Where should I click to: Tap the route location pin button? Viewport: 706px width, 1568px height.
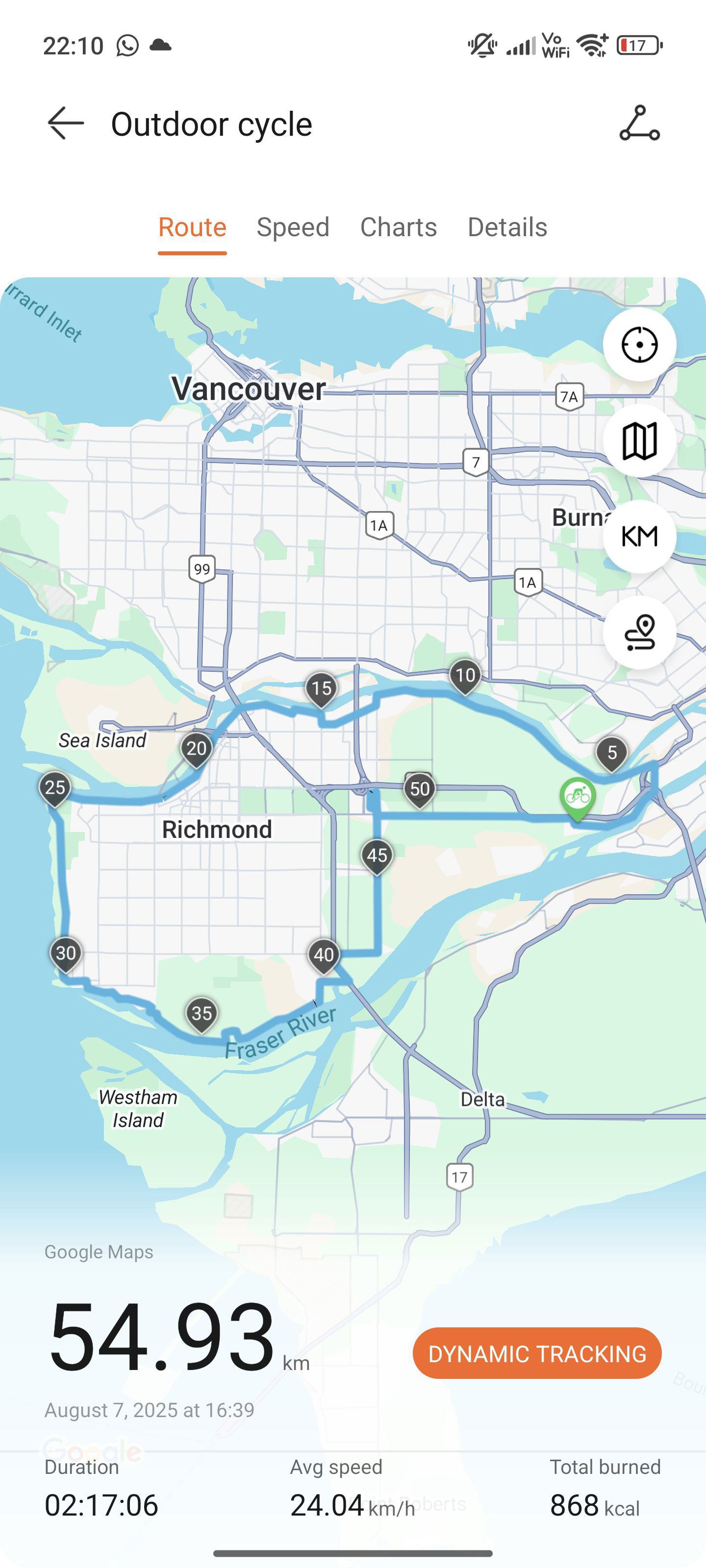640,633
